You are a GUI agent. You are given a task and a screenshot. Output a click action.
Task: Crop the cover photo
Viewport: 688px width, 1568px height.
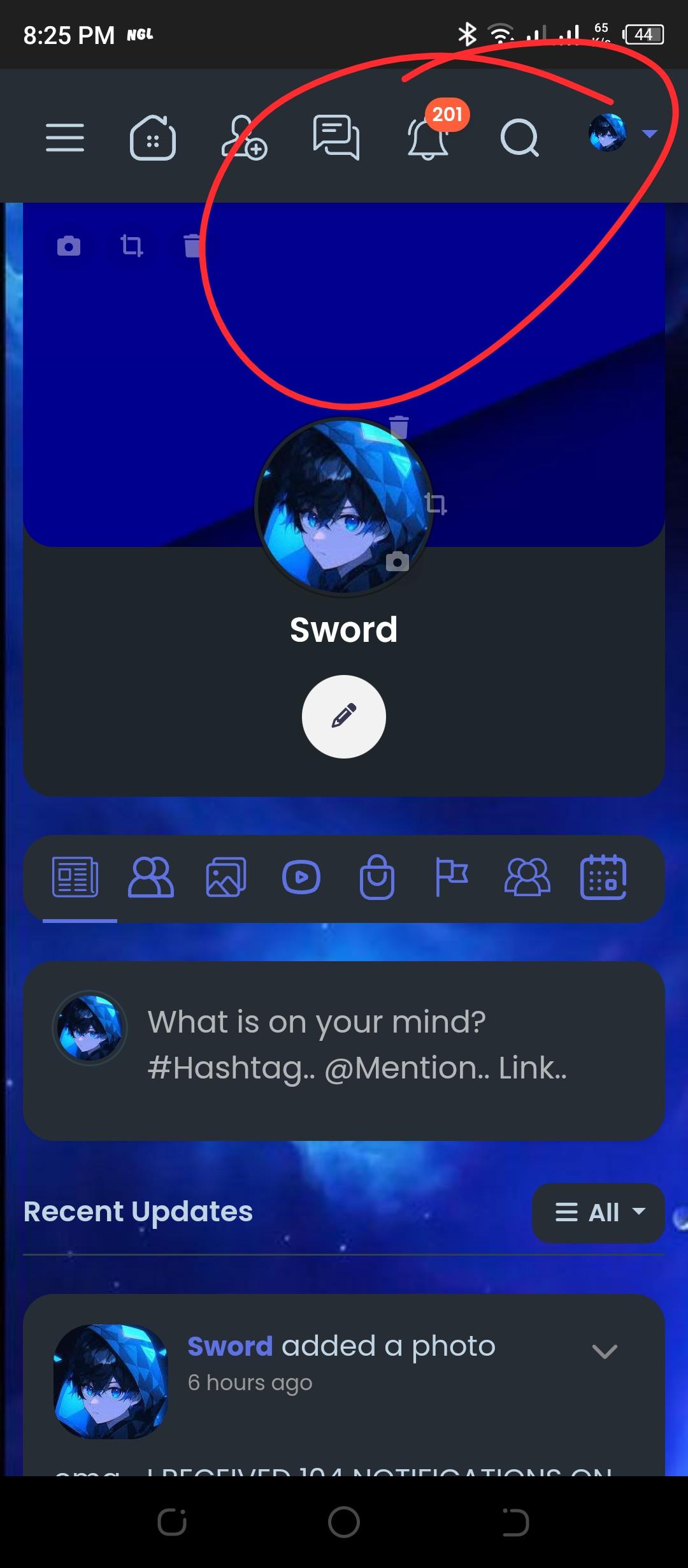pyautogui.click(x=131, y=246)
